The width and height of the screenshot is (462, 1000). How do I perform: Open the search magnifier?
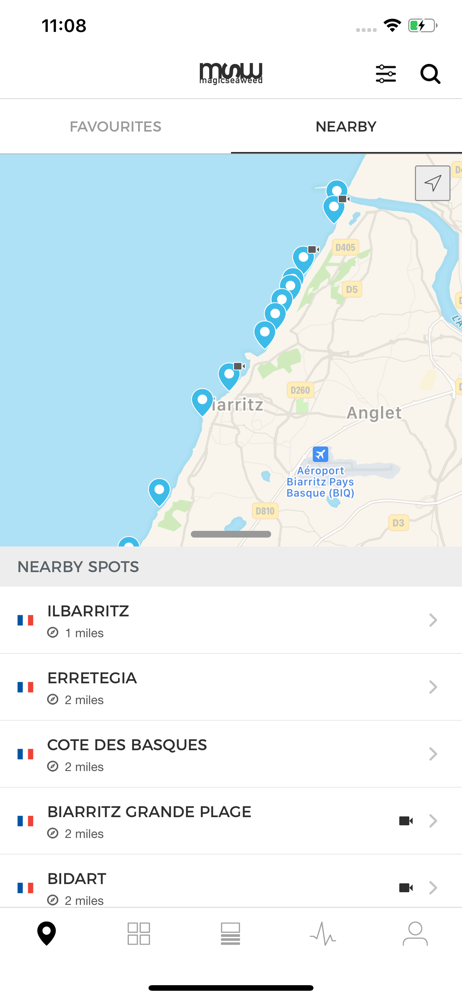[x=430, y=74]
